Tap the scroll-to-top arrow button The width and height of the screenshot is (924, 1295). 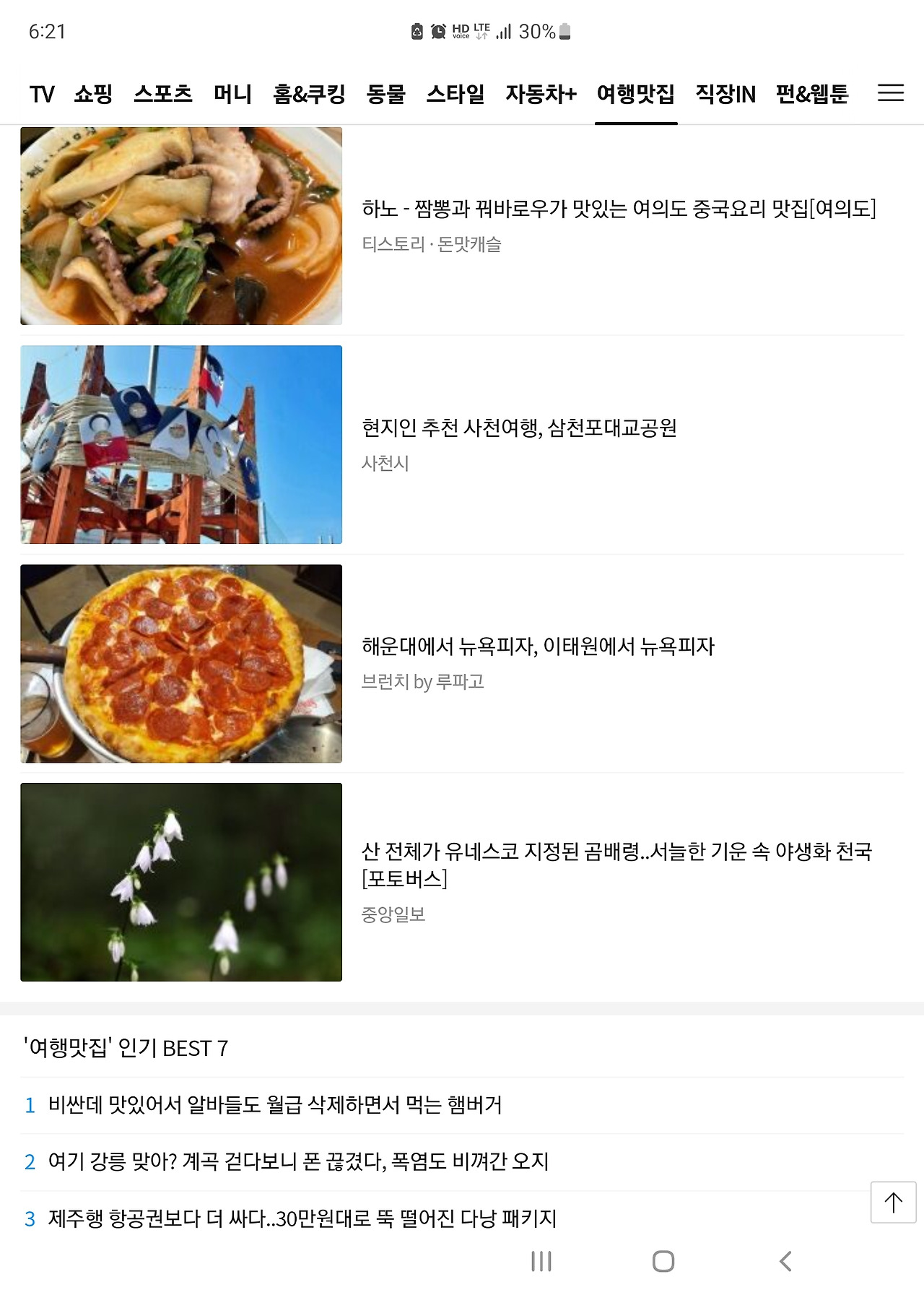coord(893,1203)
